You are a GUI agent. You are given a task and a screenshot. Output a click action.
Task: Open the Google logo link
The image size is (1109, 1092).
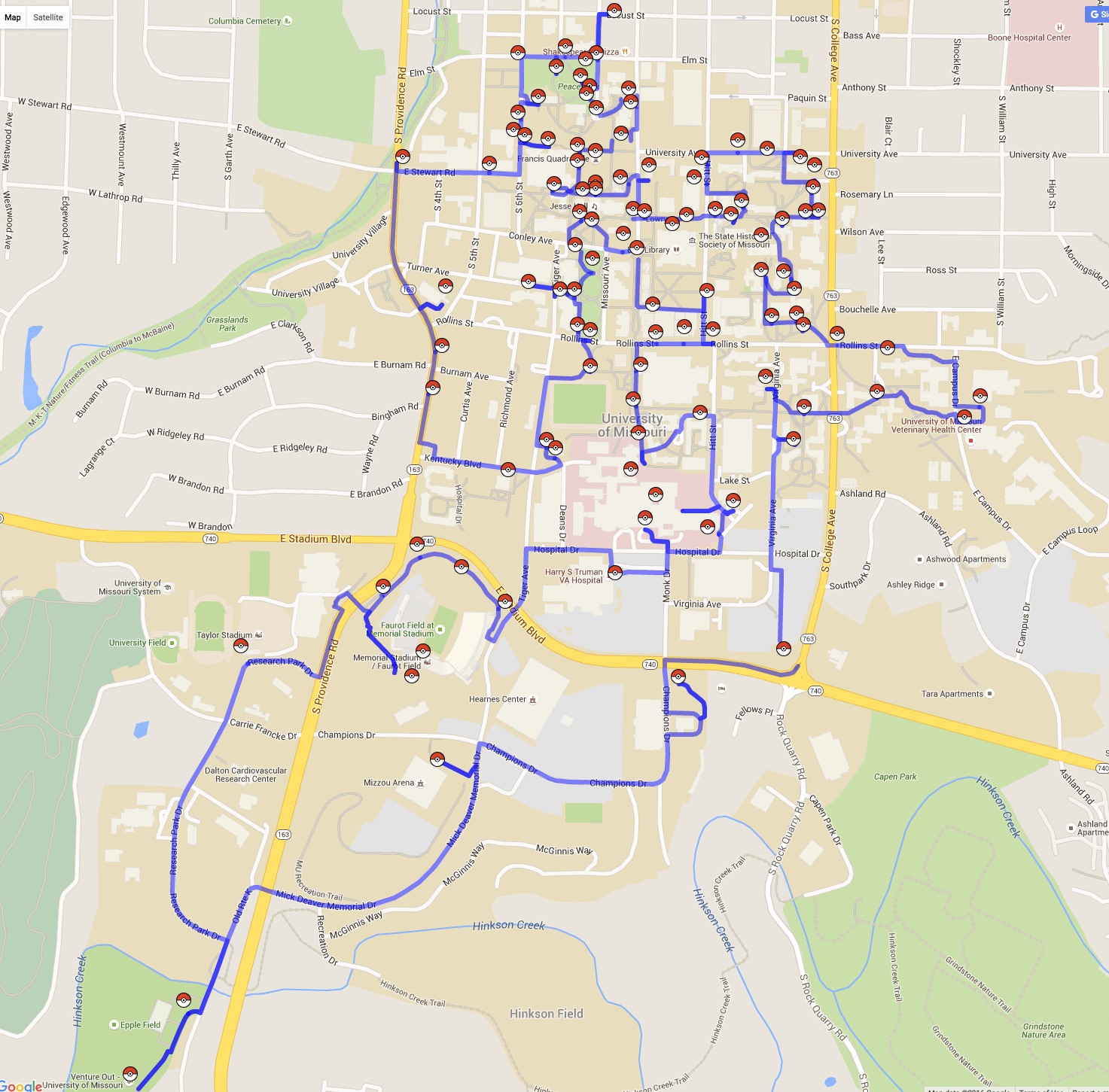21,1084
